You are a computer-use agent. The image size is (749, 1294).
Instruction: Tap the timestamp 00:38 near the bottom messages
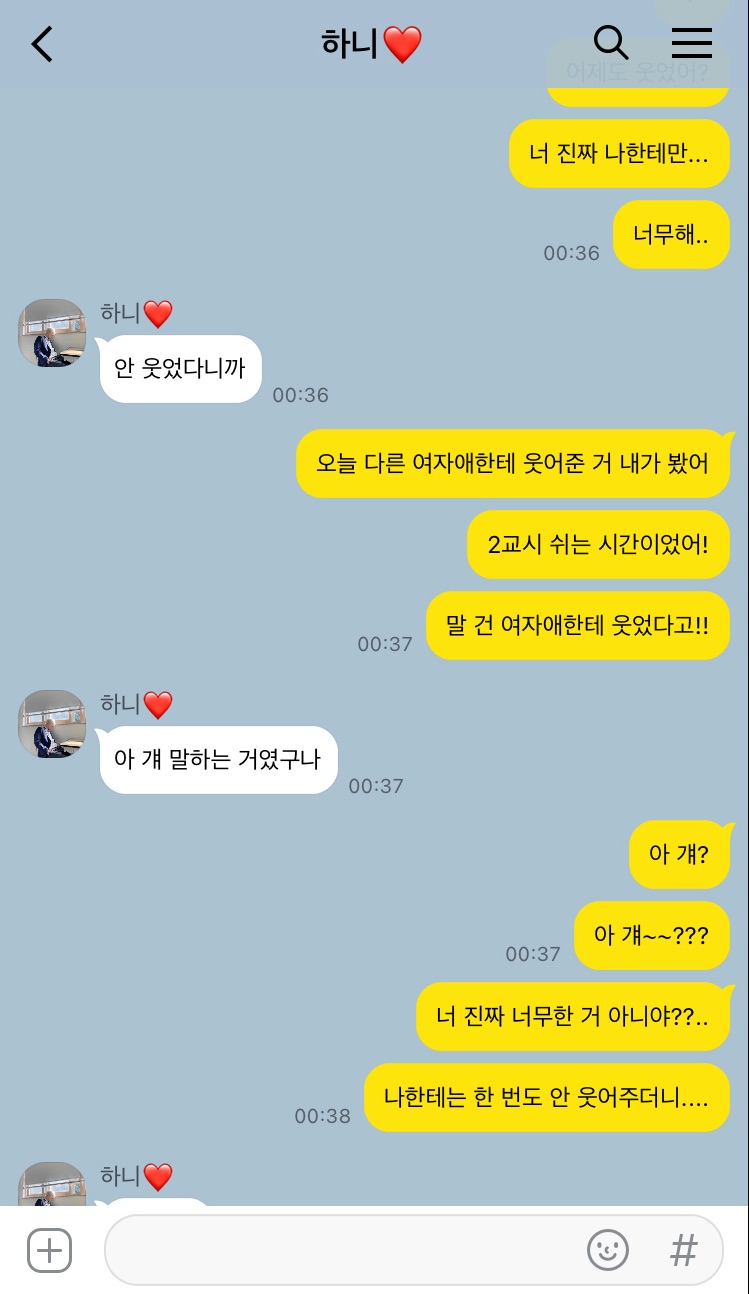pos(322,1116)
